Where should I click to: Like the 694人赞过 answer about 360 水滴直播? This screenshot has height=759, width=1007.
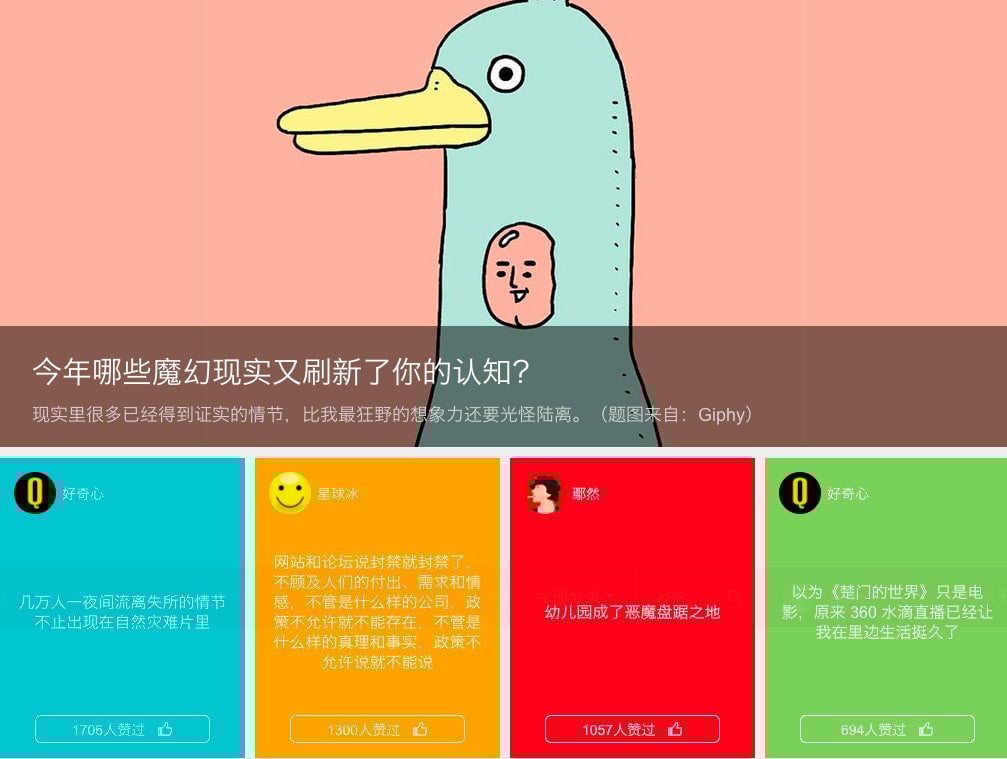pyautogui.click(x=887, y=729)
